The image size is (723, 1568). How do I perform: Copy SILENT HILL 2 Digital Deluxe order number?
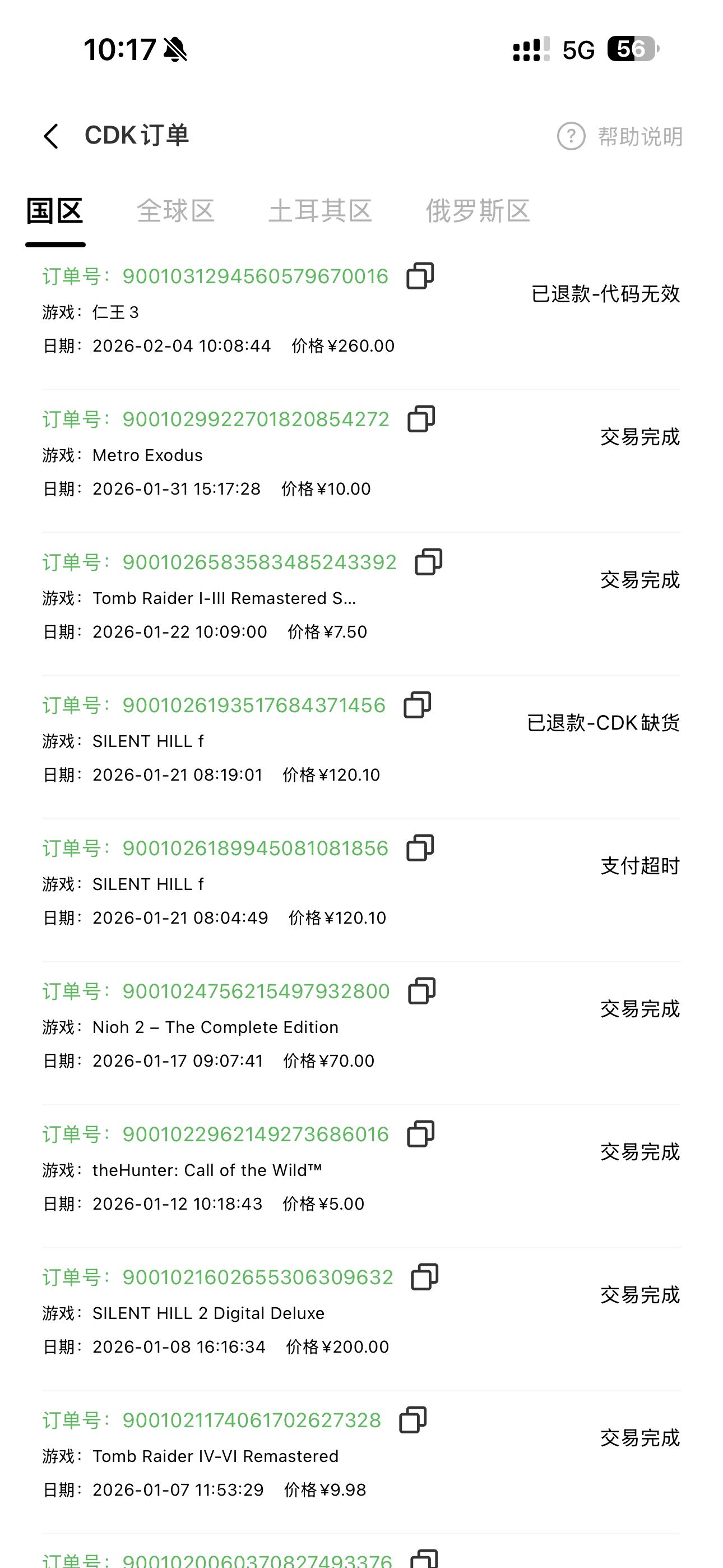tap(425, 1277)
